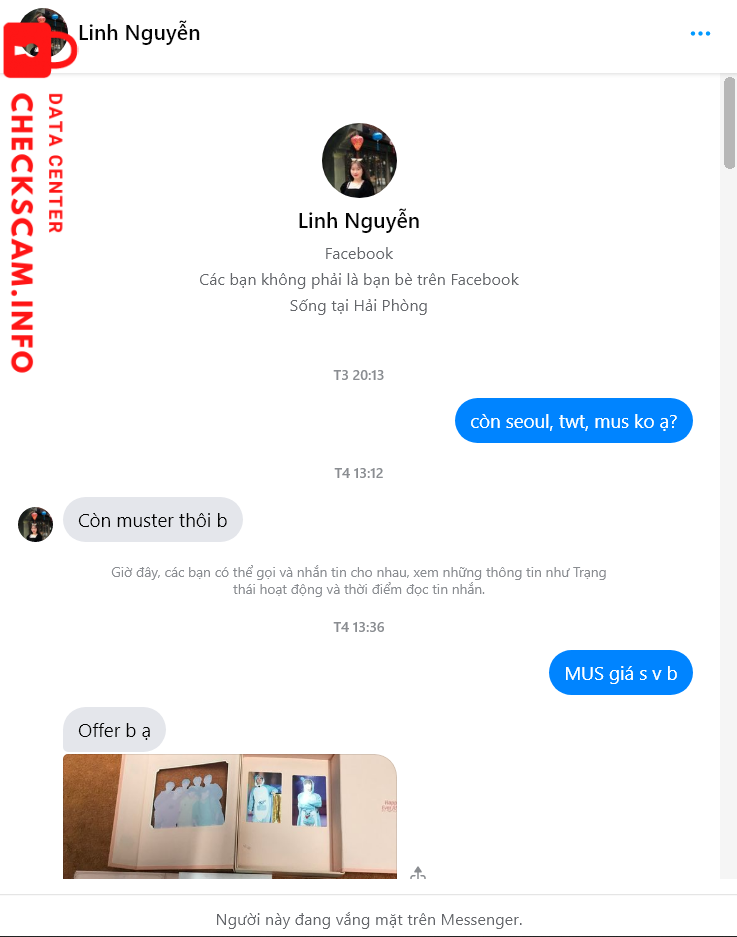
Task: Toggle details on the 'T3 20:13' timestamp
Action: click(x=358, y=375)
